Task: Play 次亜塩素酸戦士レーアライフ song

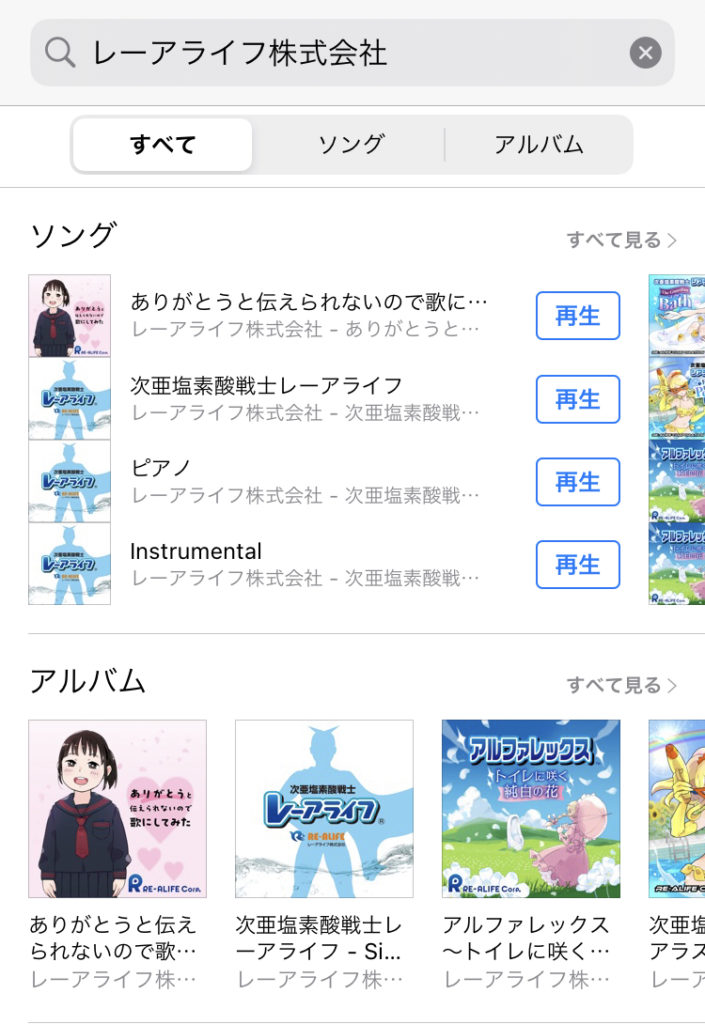Action: tap(577, 399)
